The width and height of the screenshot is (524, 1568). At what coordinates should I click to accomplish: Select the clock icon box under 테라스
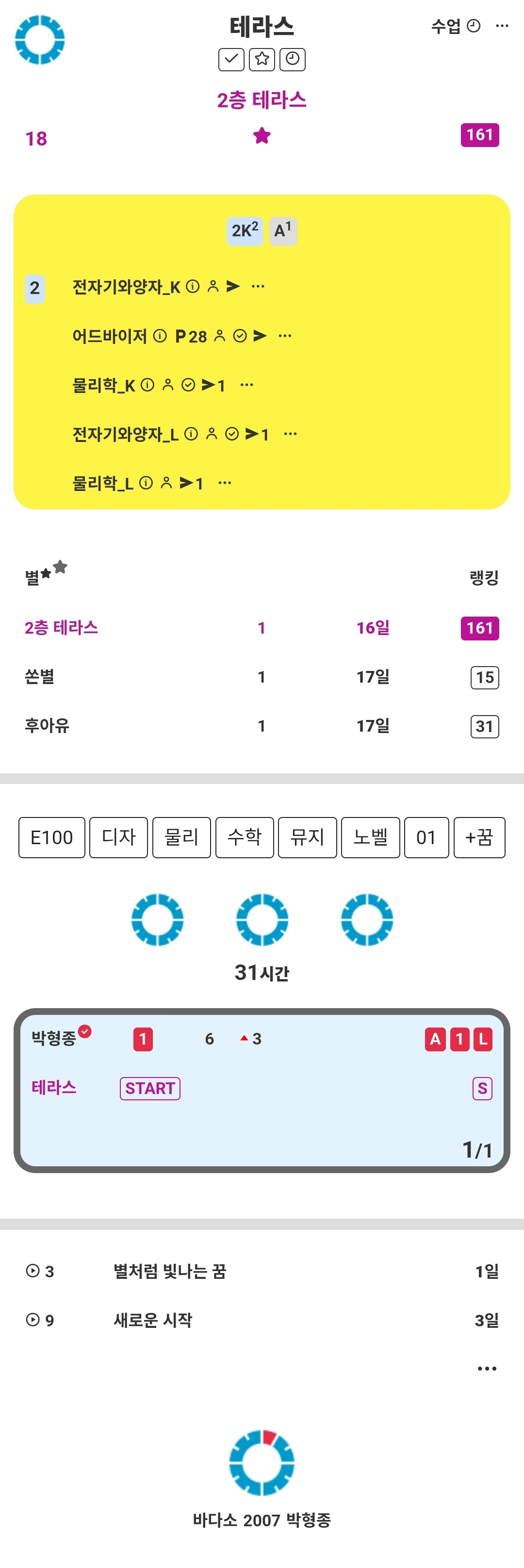coord(293,59)
